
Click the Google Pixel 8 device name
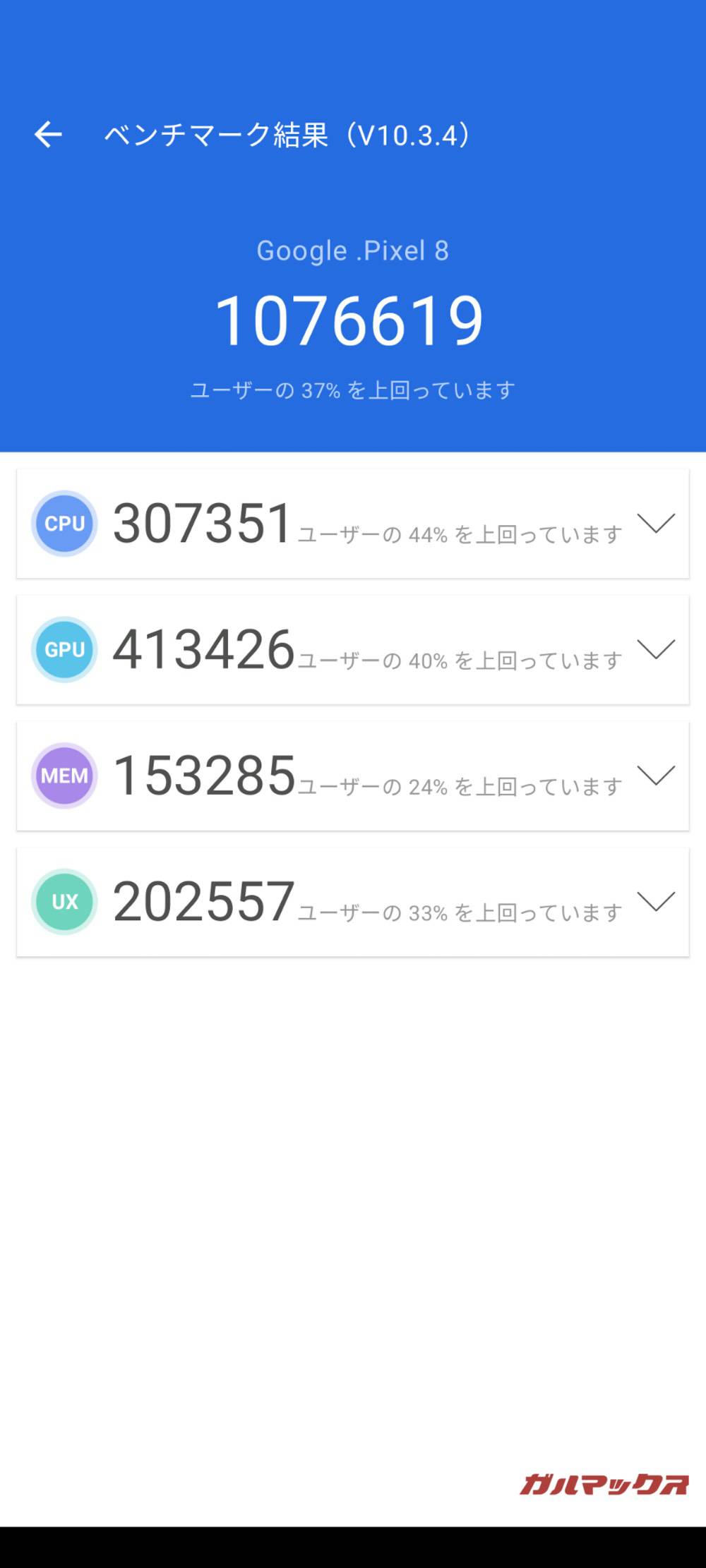click(x=353, y=251)
